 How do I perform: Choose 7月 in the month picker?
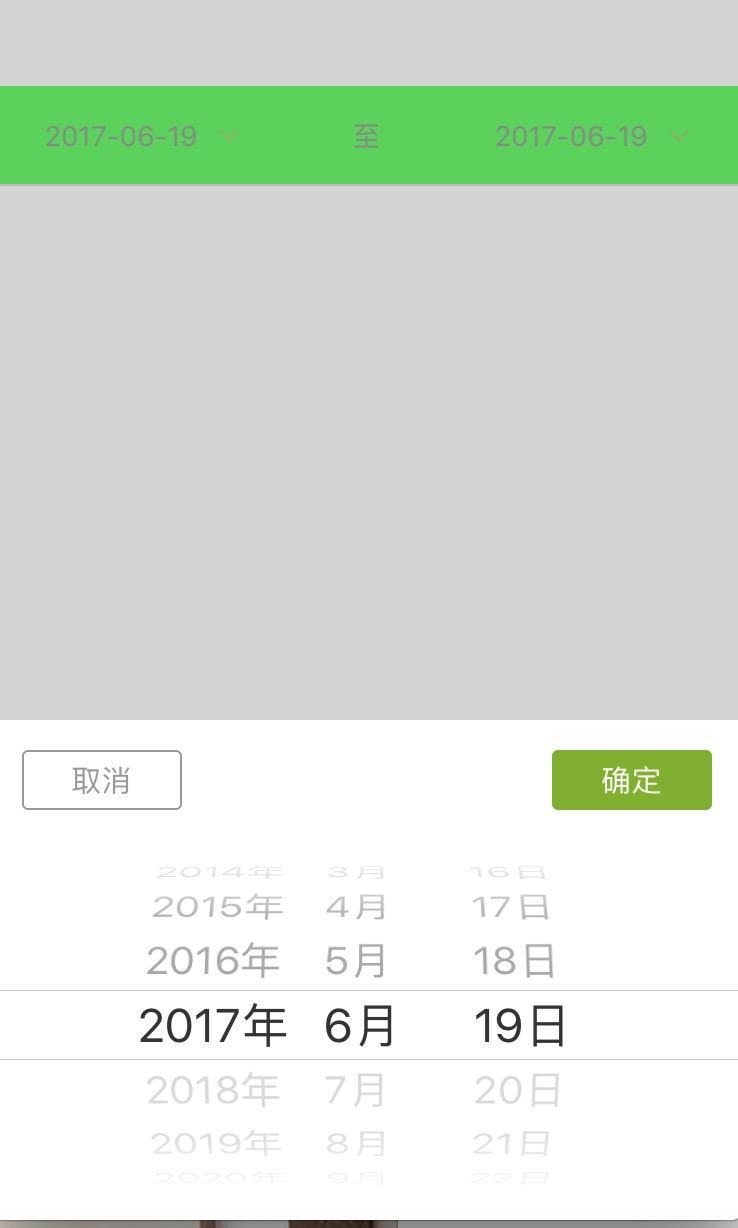356,1090
